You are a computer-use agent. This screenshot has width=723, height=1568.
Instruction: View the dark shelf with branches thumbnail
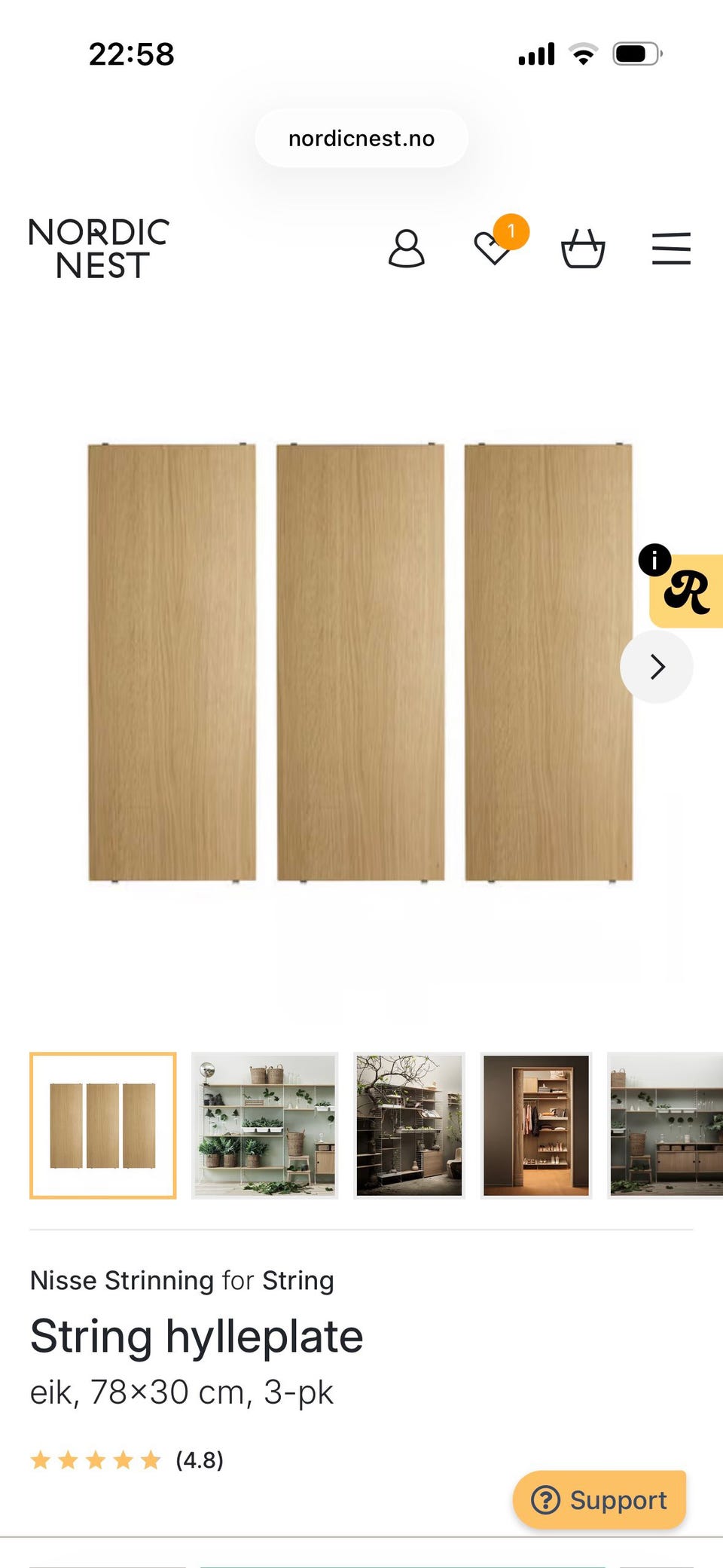409,1126
